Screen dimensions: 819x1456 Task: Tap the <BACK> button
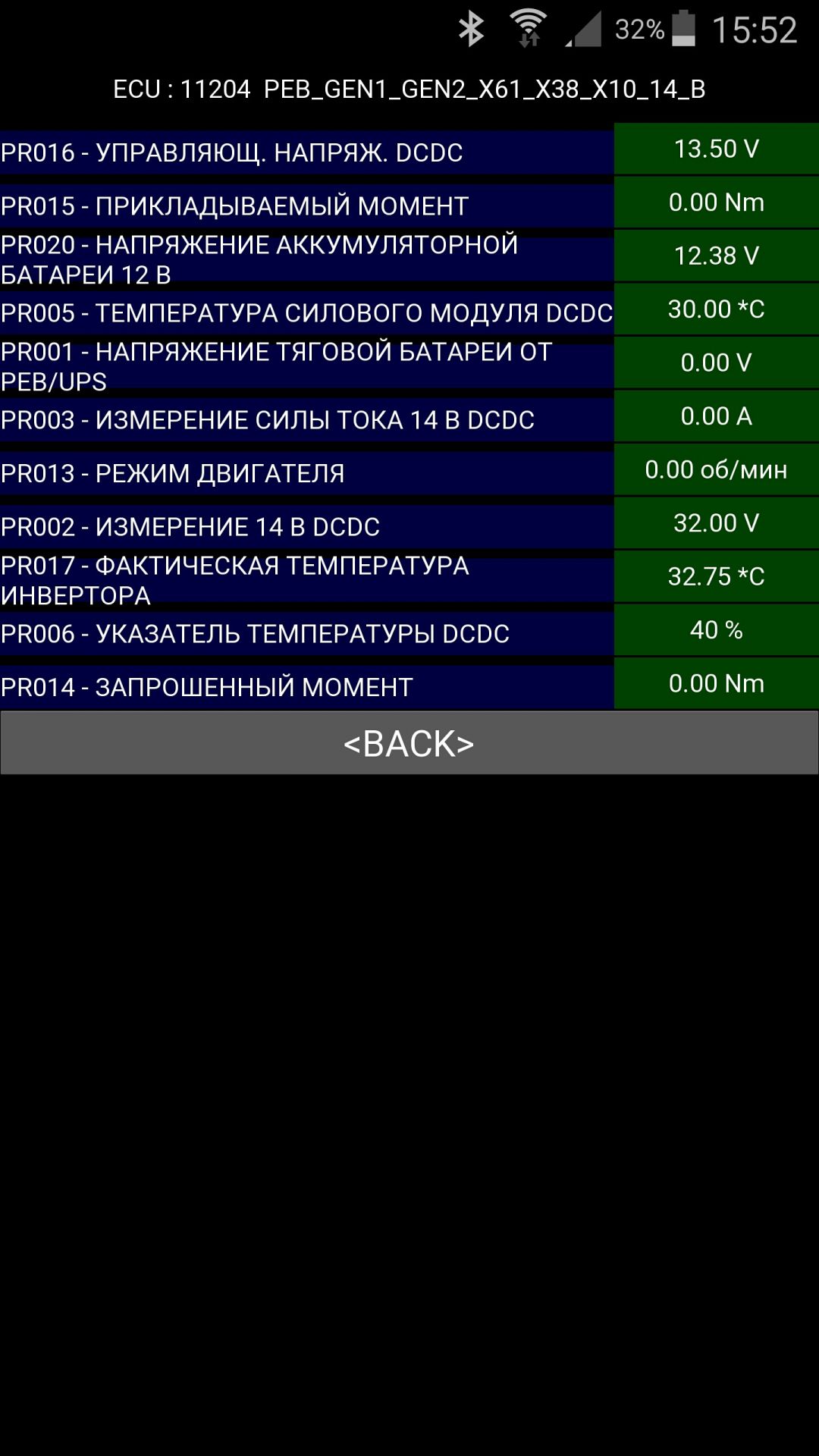pyautogui.click(x=409, y=743)
